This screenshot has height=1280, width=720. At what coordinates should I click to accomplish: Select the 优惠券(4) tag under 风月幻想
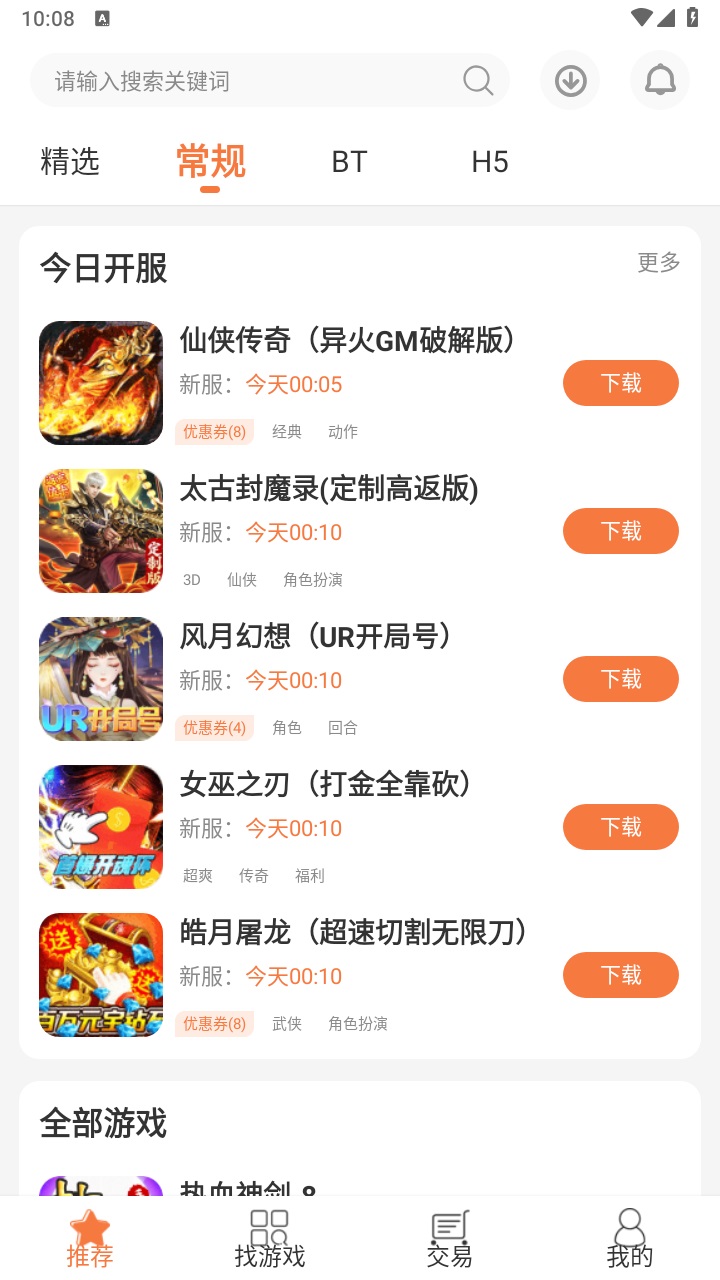214,728
